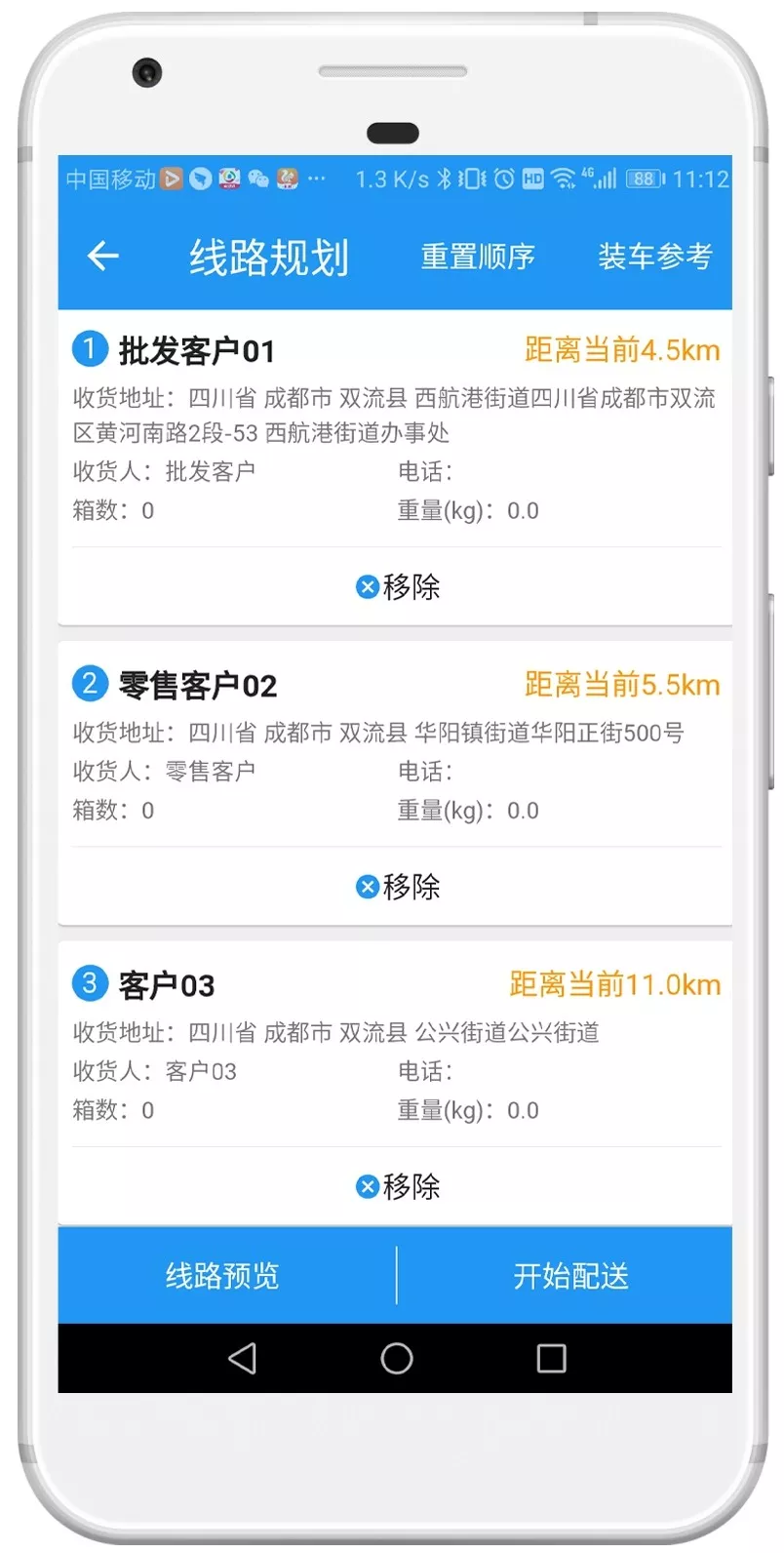The height and width of the screenshot is (1553, 784).
Task: Open 装车参考 loading reference
Action: (655, 257)
